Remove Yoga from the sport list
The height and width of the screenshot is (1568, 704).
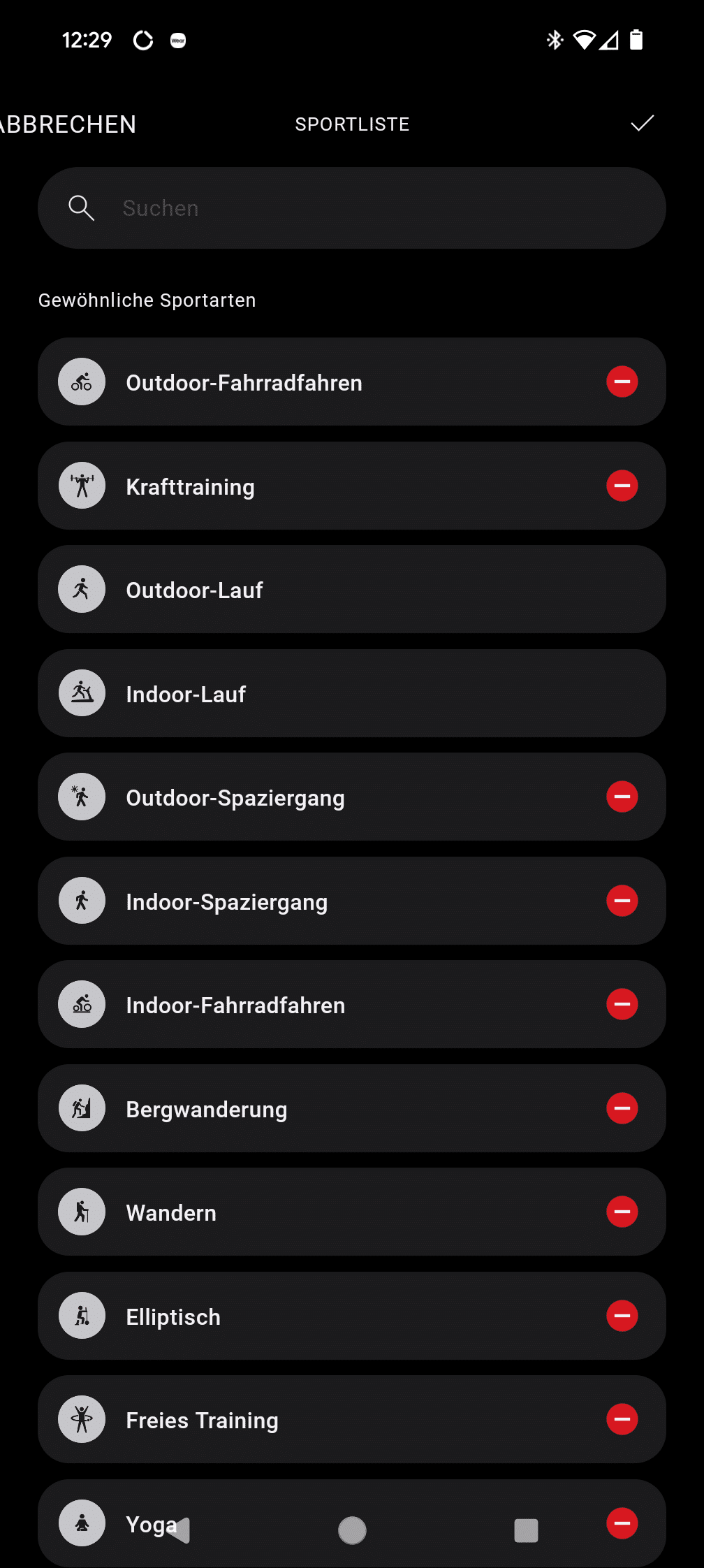622,1523
